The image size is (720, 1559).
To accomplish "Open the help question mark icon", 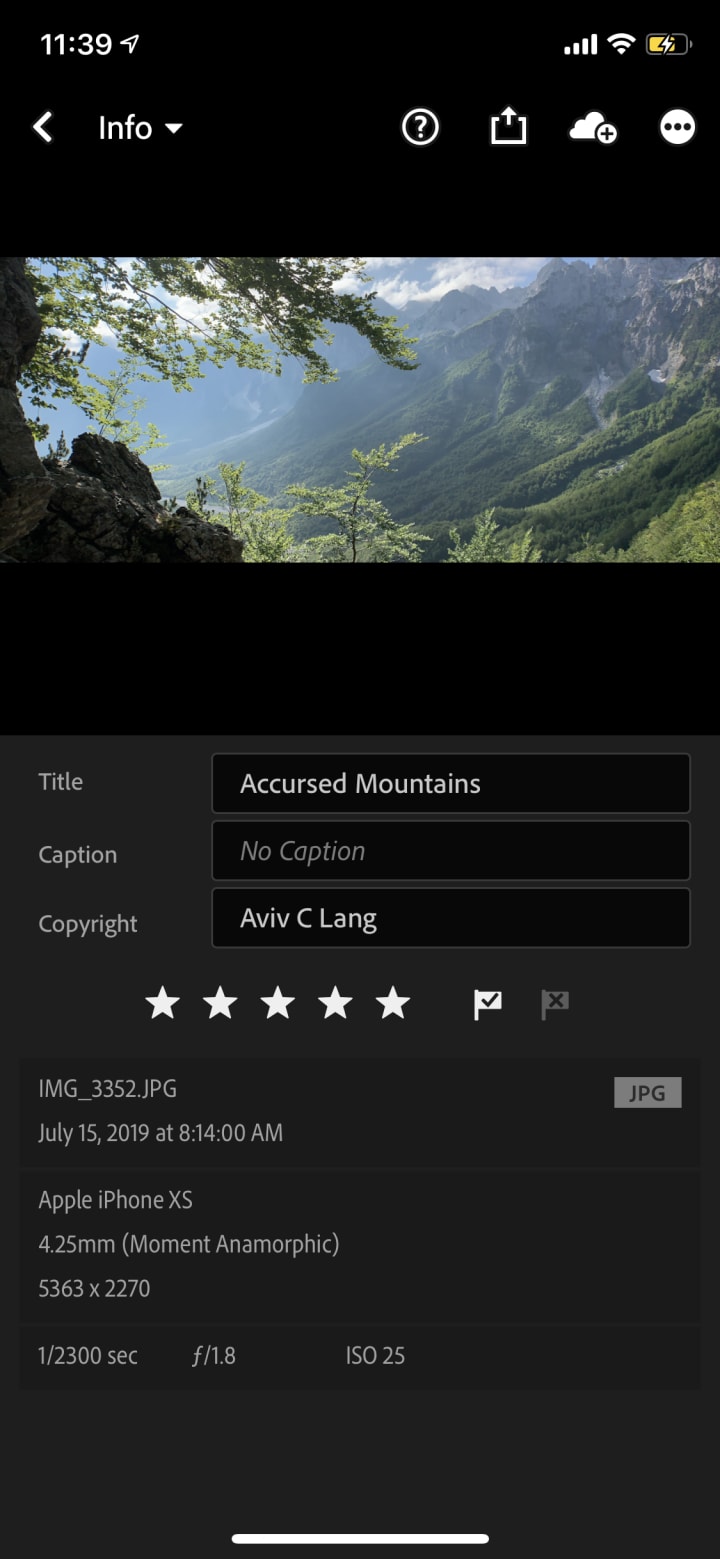I will click(x=420, y=128).
